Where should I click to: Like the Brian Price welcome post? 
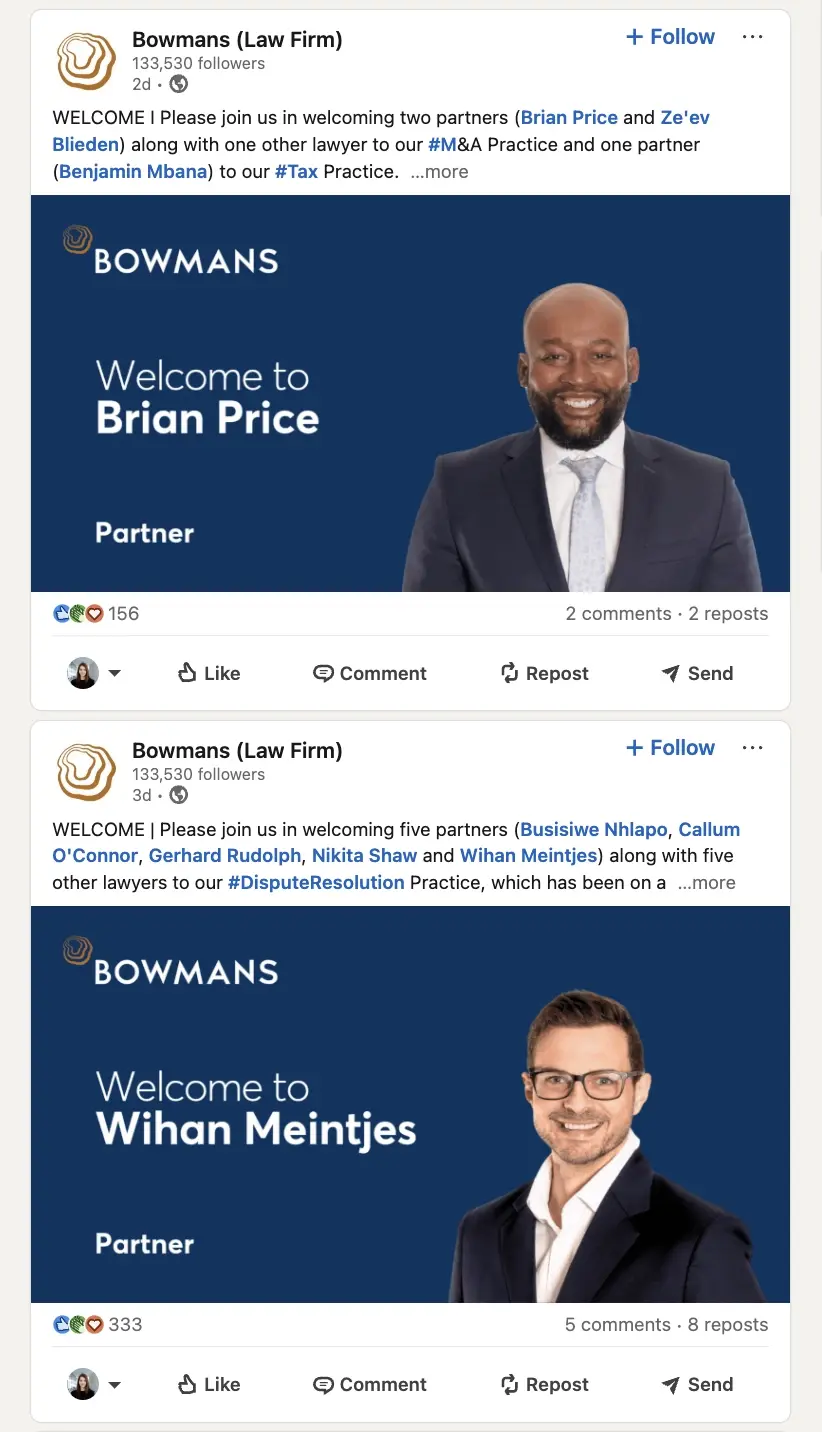tap(208, 674)
